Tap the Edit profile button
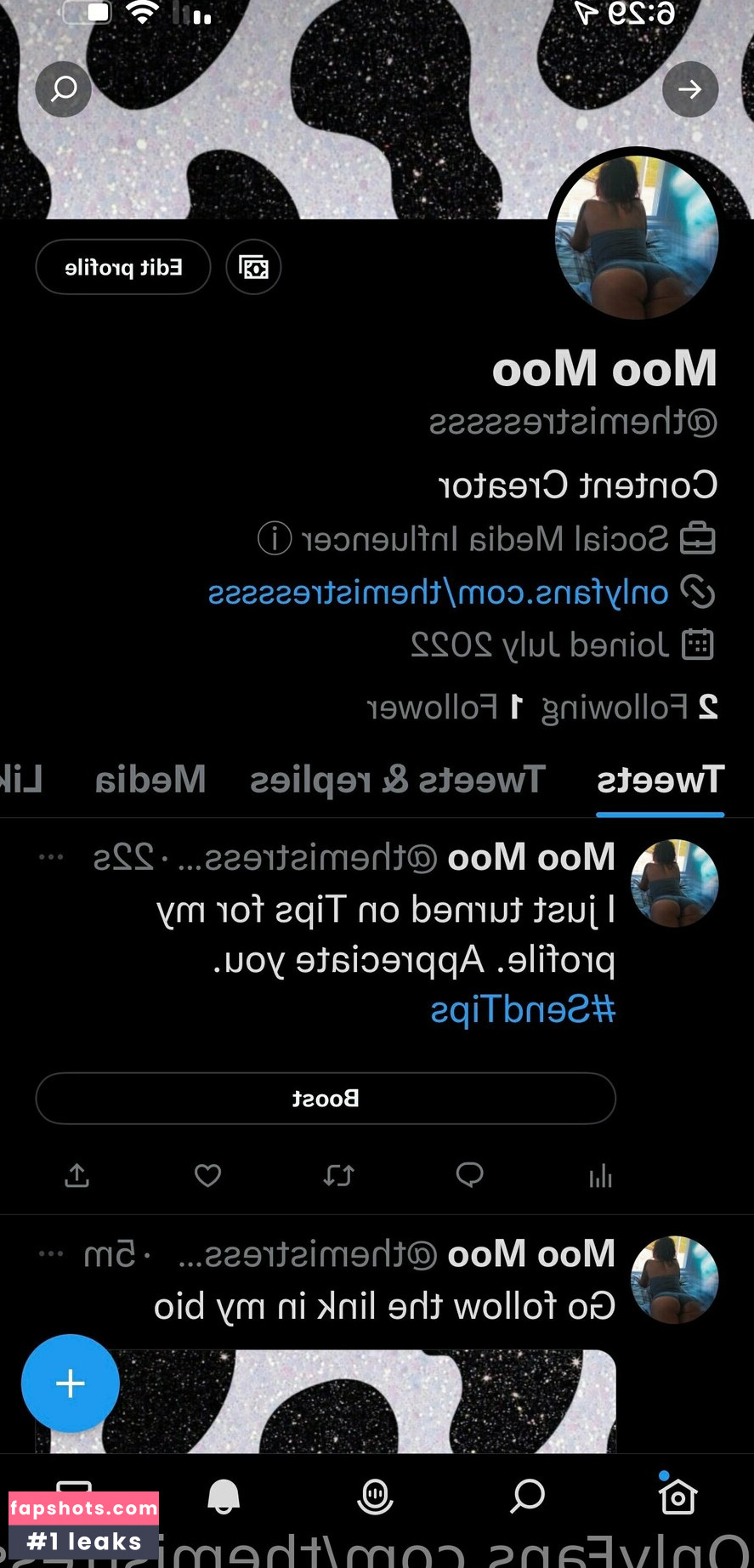 (123, 267)
